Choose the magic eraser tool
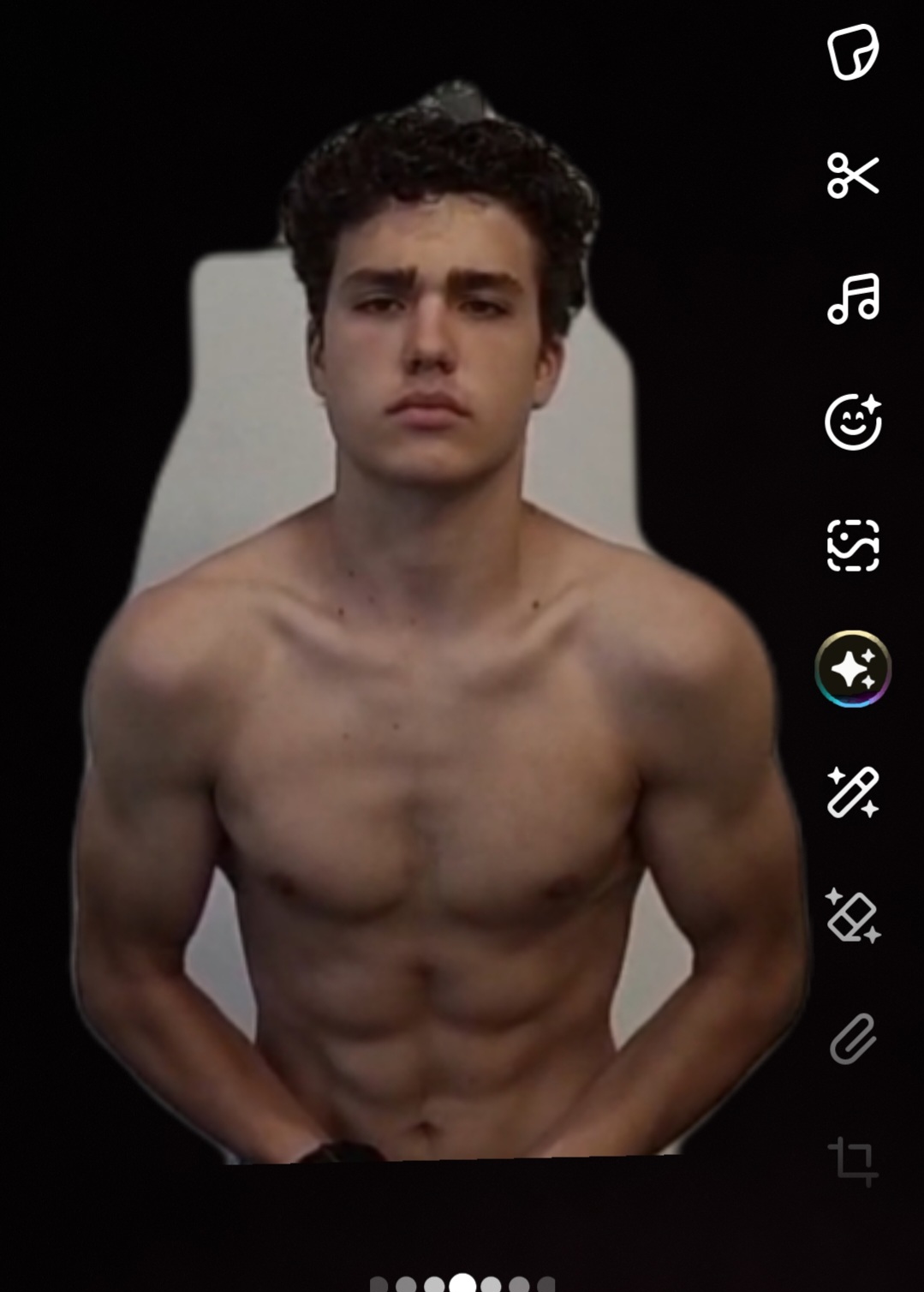The width and height of the screenshot is (924, 1292). click(x=853, y=916)
